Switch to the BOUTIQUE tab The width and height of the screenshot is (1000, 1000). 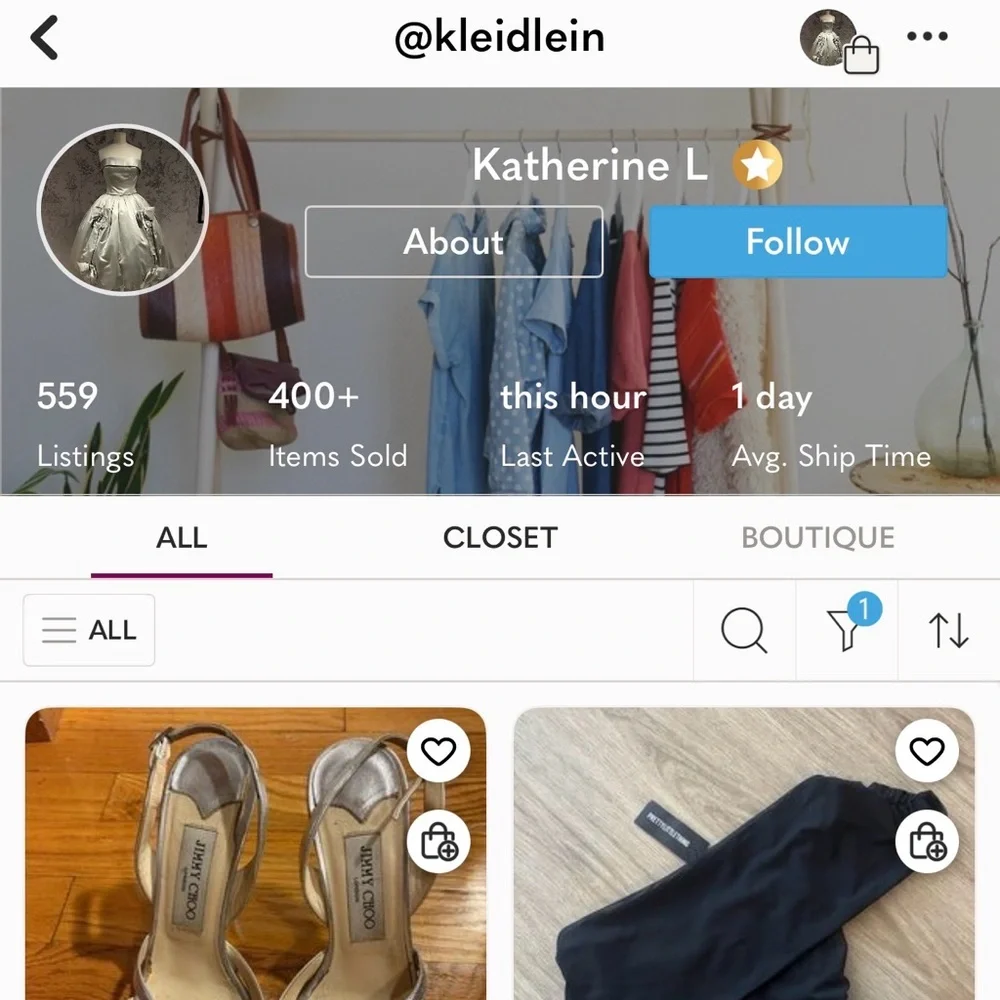[817, 538]
